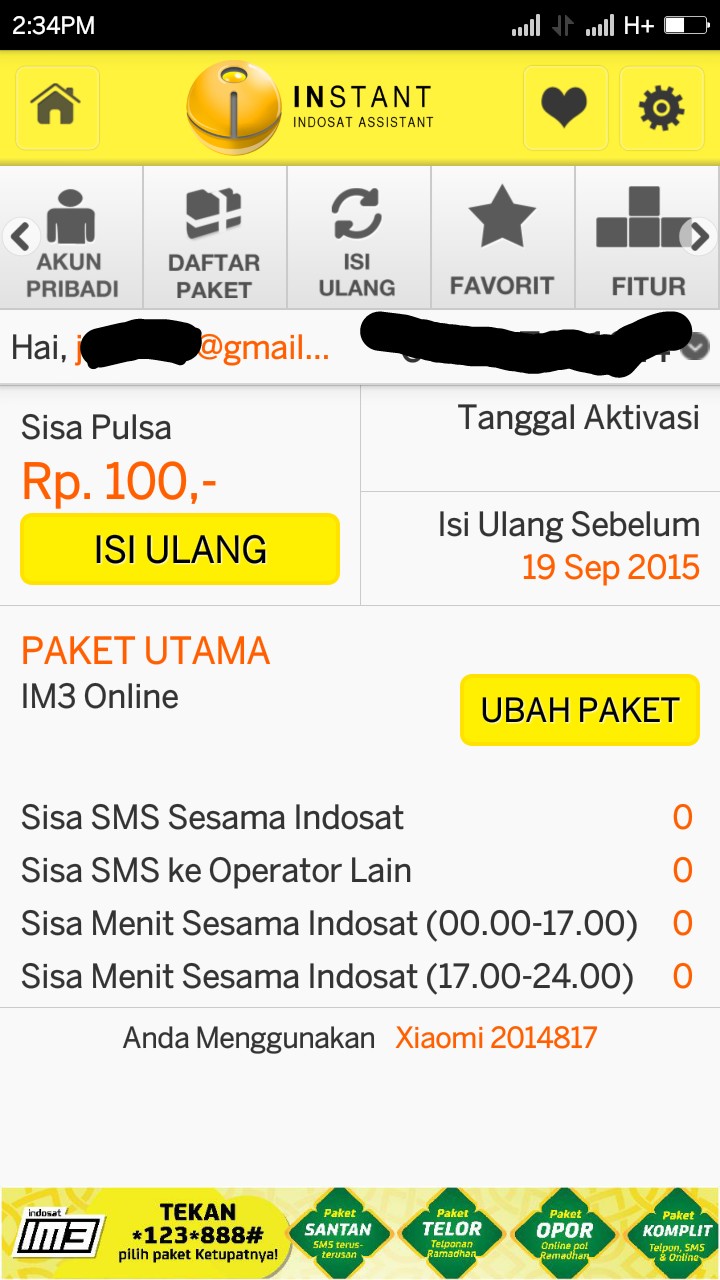
Task: Tap the left arrow of tab strip
Action: coord(21,237)
